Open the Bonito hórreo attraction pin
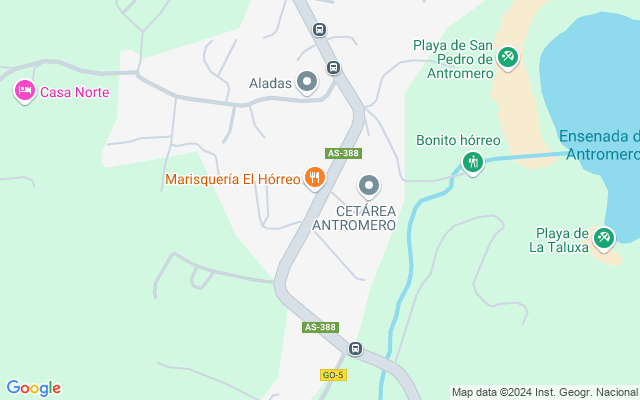 [x=473, y=163]
